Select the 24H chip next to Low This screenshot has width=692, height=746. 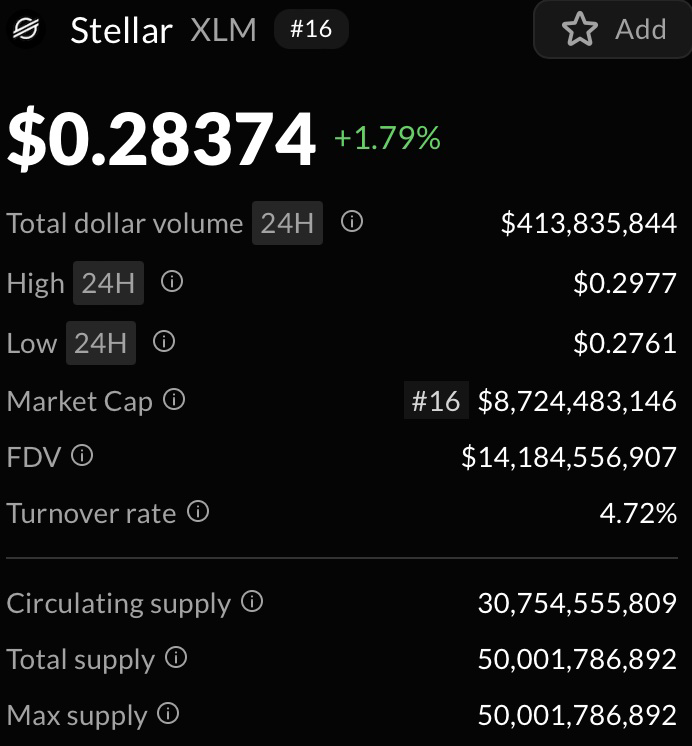[x=100, y=343]
